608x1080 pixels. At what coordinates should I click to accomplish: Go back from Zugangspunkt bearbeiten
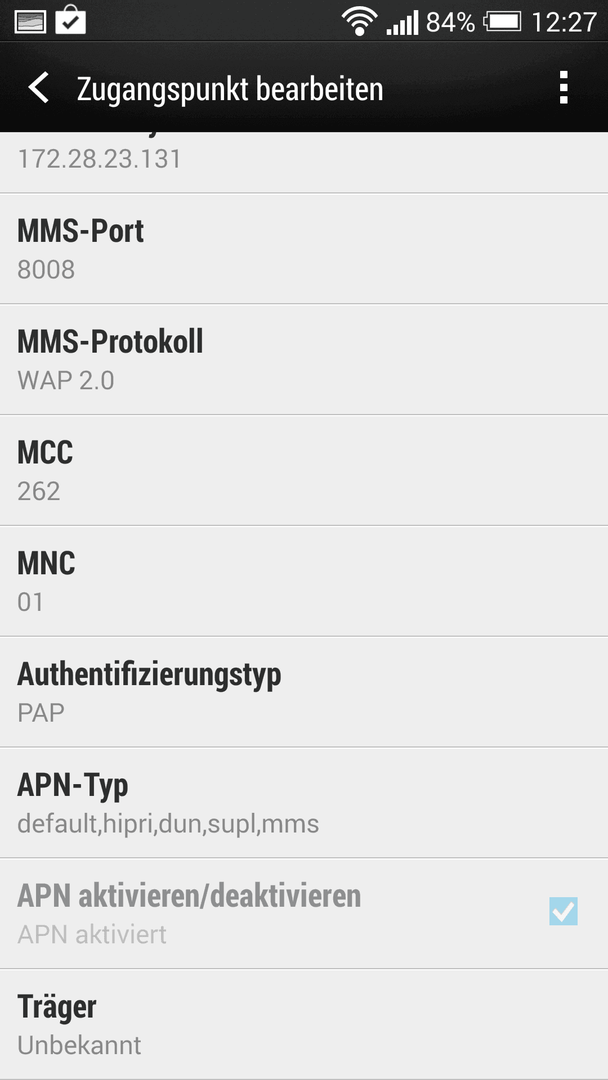tap(39, 88)
